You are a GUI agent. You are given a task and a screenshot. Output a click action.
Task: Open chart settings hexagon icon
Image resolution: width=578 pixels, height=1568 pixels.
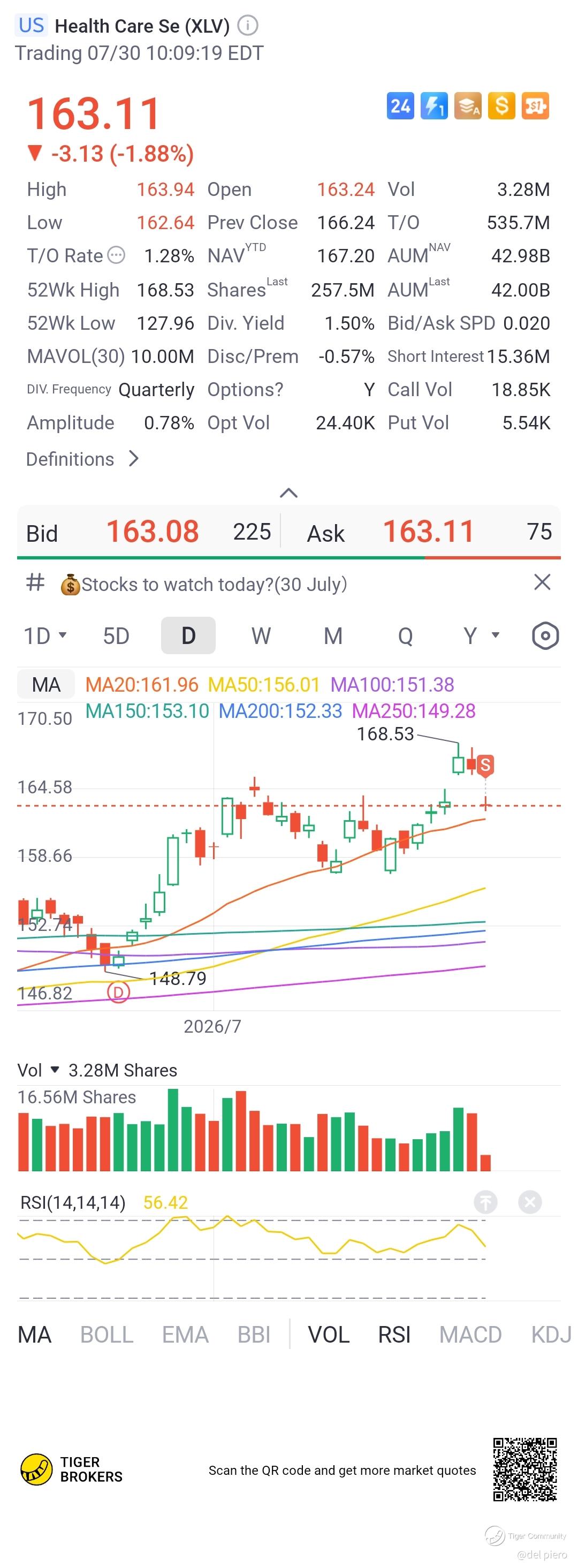tap(545, 636)
